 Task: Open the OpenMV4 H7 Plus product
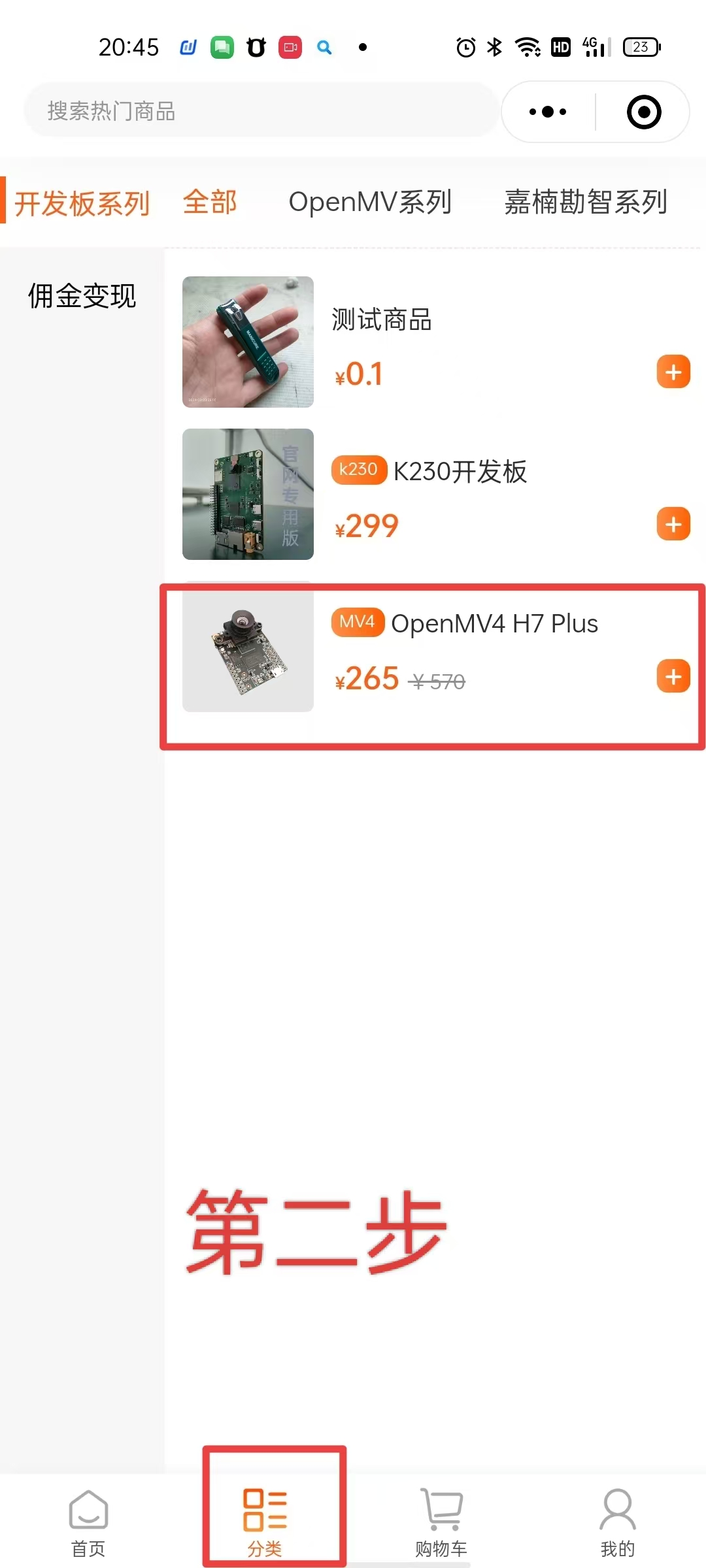[x=494, y=624]
